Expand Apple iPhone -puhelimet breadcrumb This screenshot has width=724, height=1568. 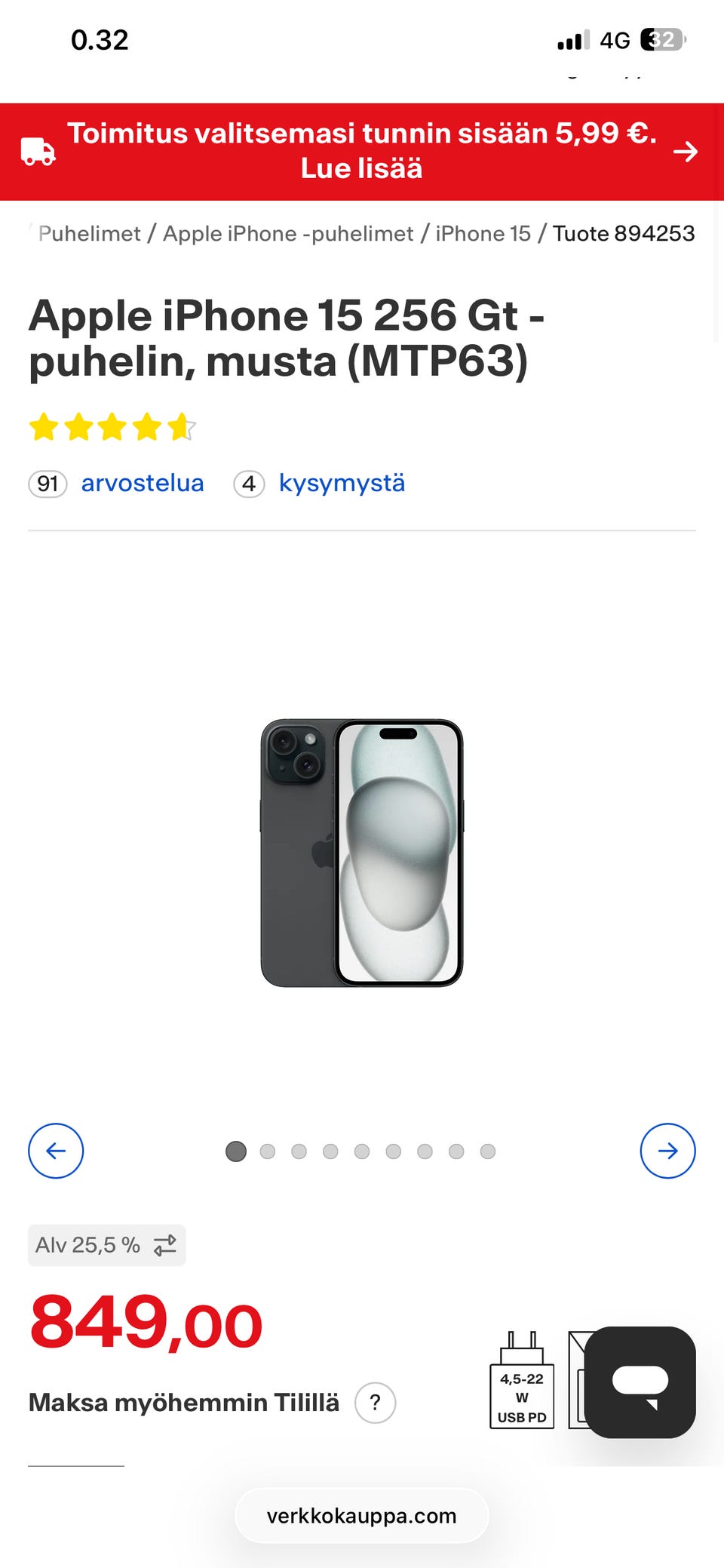288,234
